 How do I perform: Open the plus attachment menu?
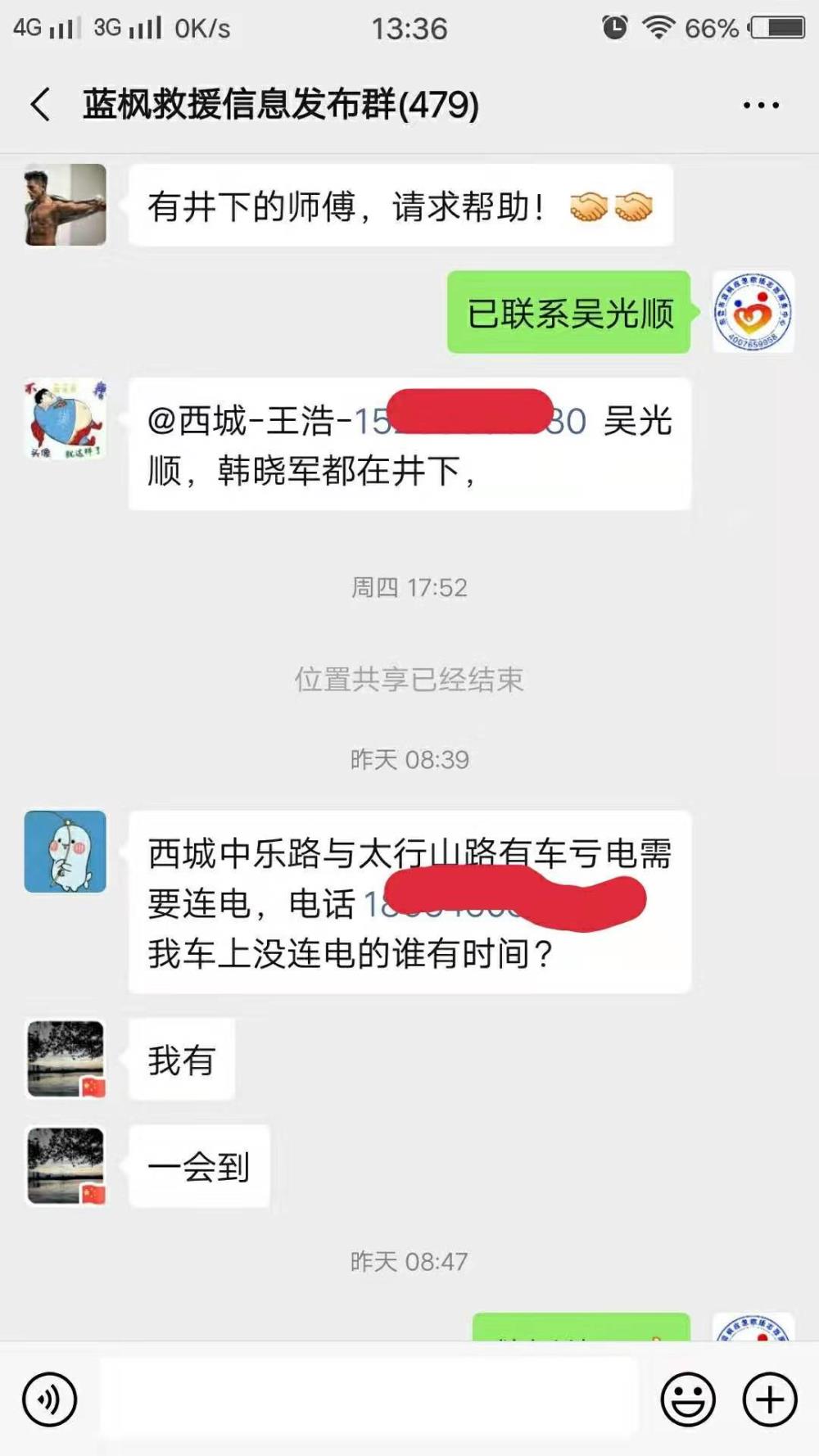pyautogui.click(x=769, y=1399)
